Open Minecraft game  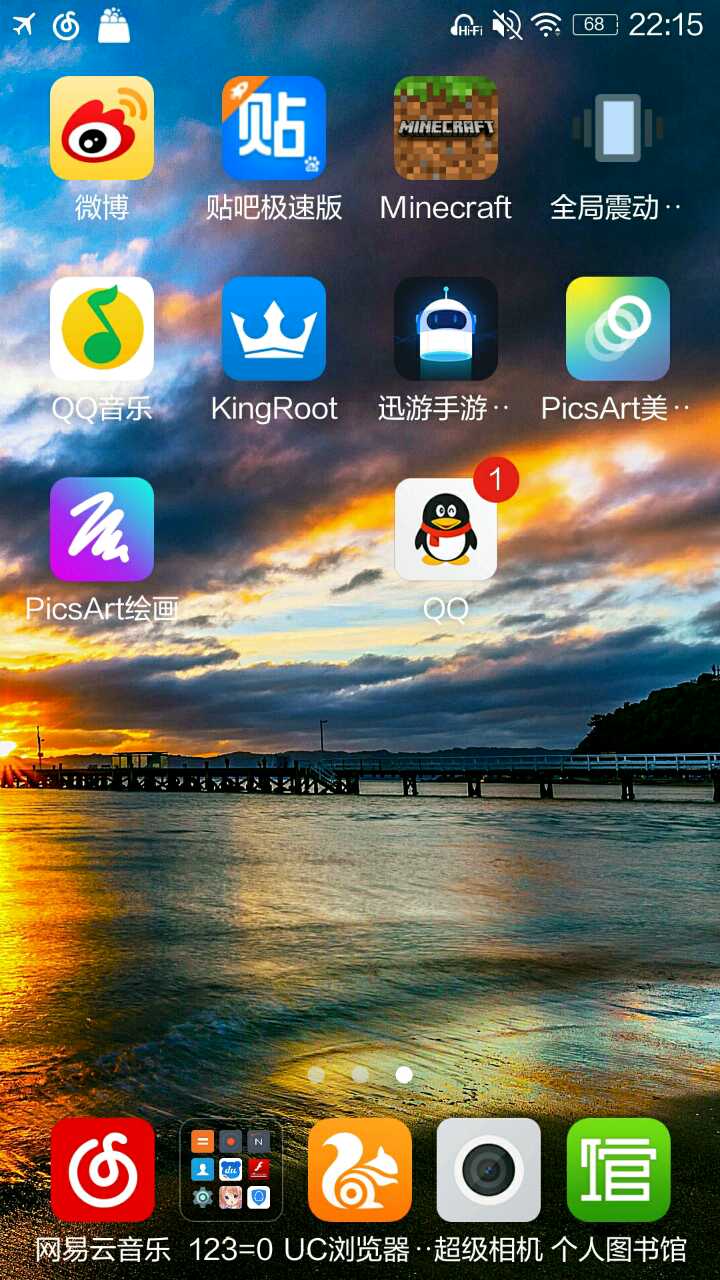446,129
